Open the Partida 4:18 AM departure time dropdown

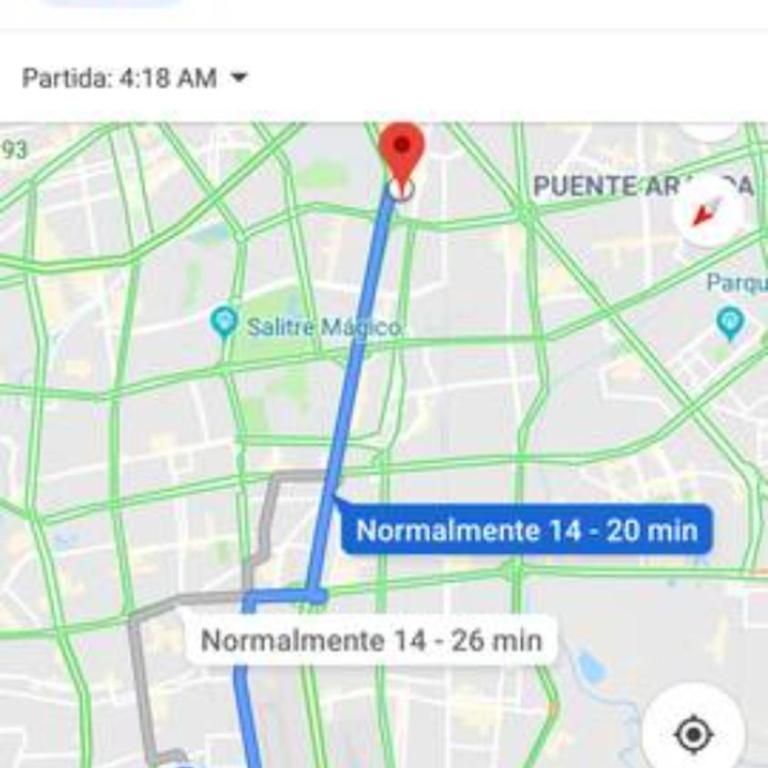pyautogui.click(x=135, y=78)
